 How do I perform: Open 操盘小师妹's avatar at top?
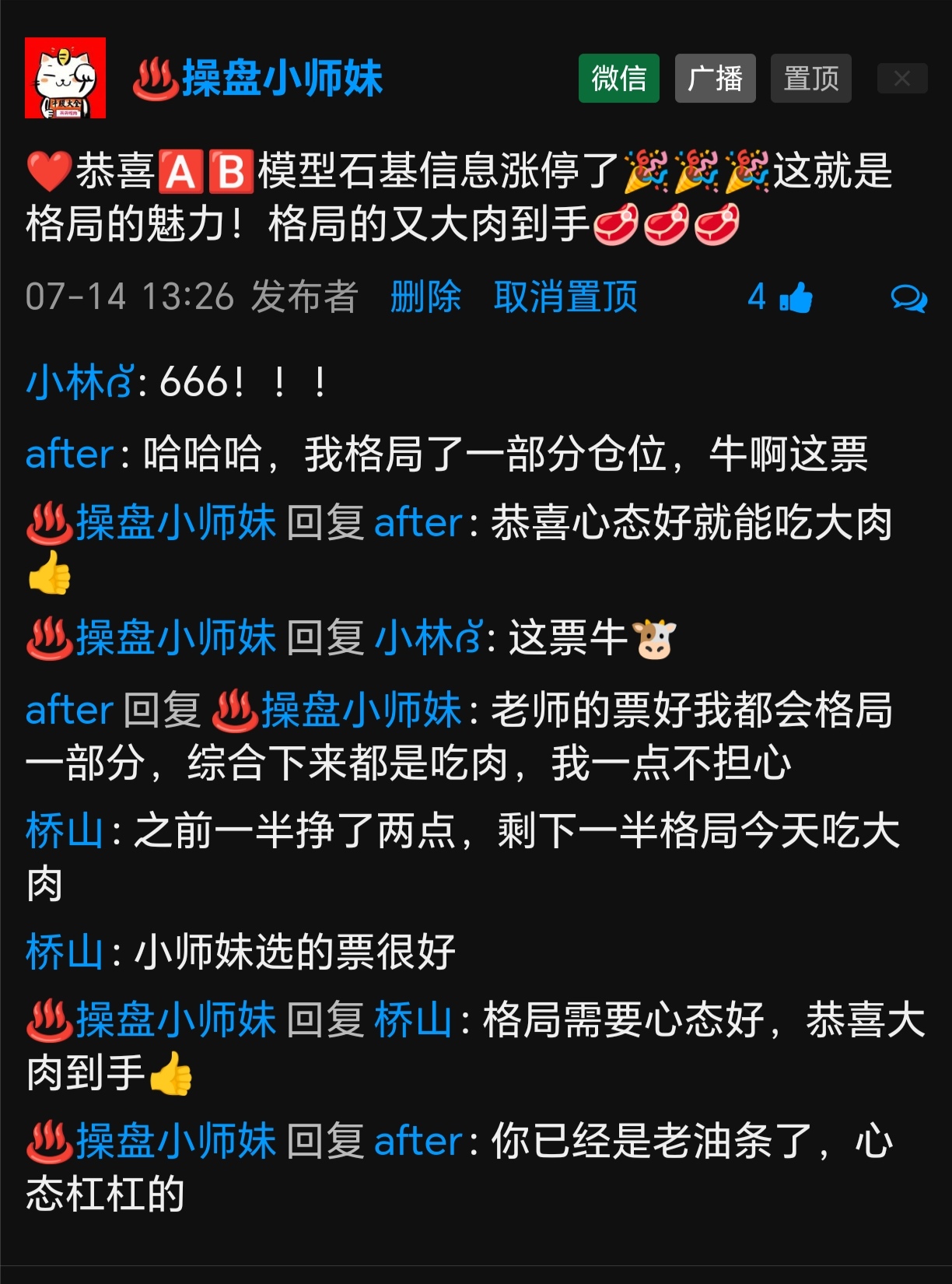65,78
